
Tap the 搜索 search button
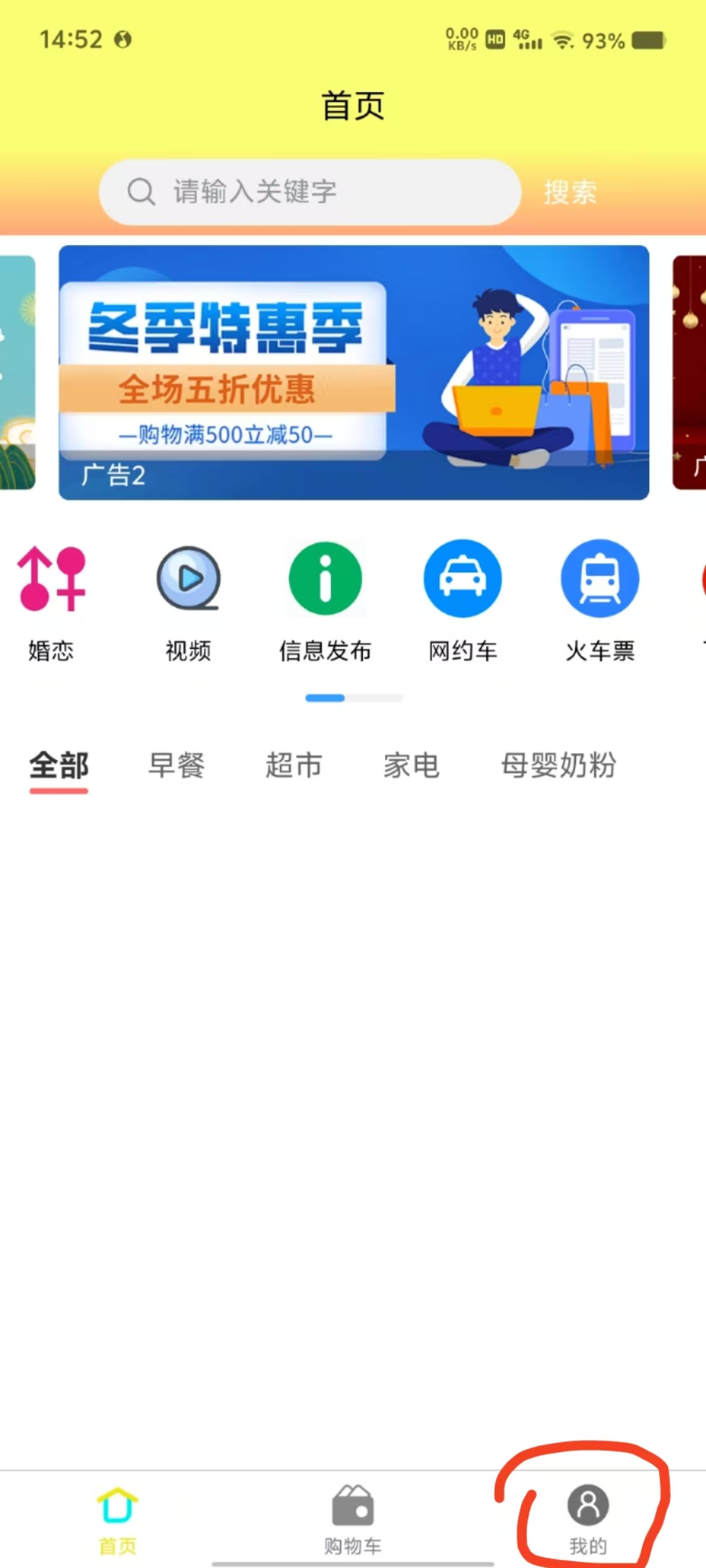(x=570, y=192)
